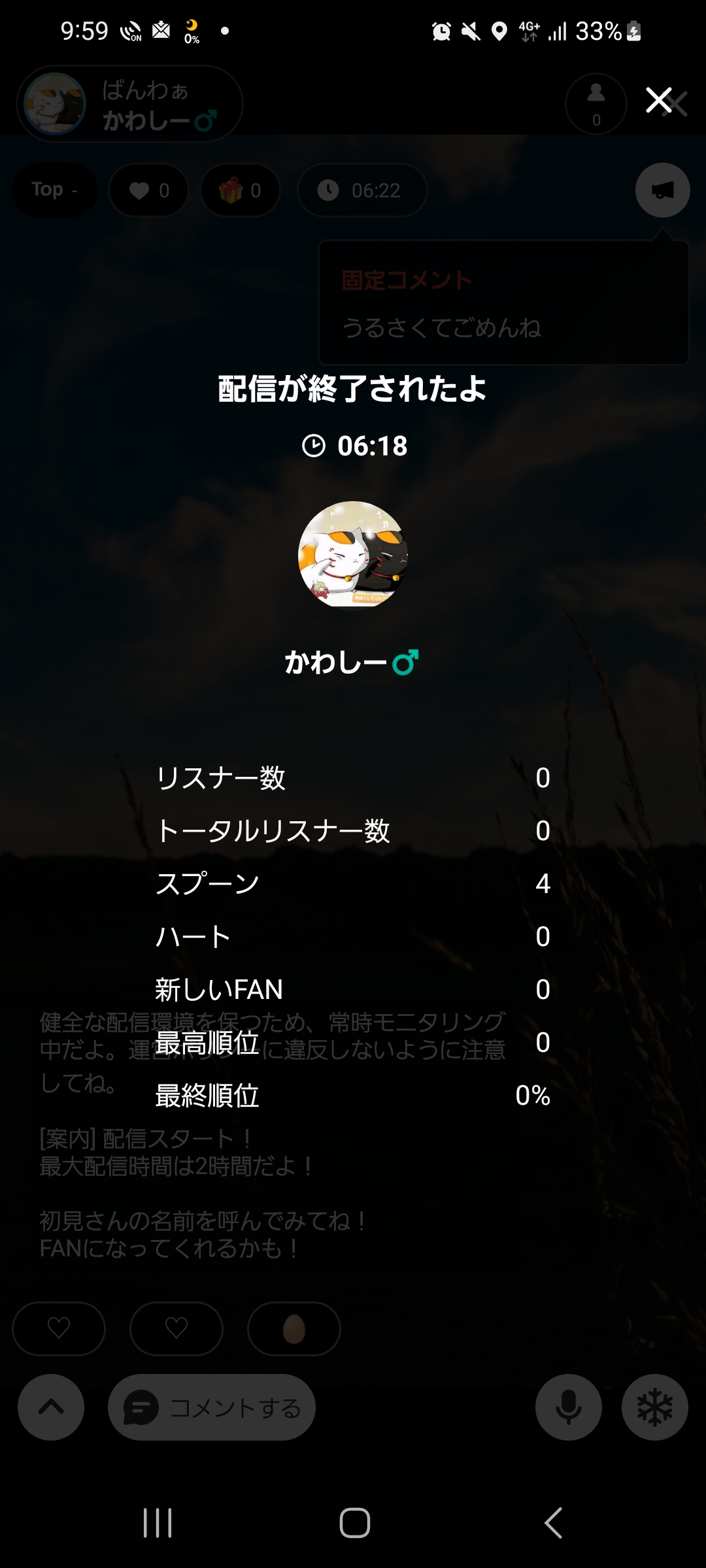Tap the microphone icon near comment bar
Viewport: 706px width, 1568px height.
(568, 1407)
